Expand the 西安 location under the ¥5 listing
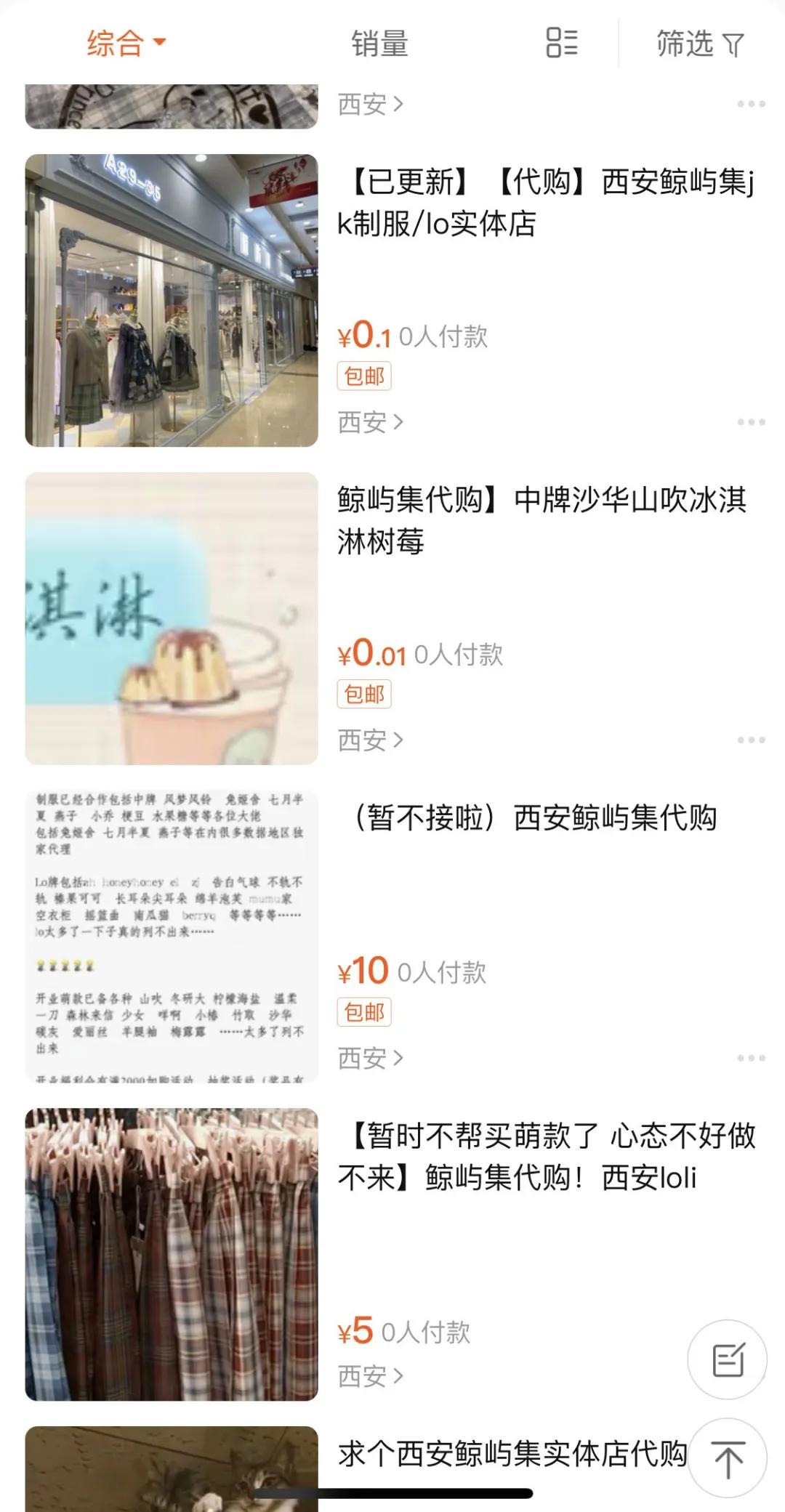The width and height of the screenshot is (785, 1512). click(x=369, y=1375)
